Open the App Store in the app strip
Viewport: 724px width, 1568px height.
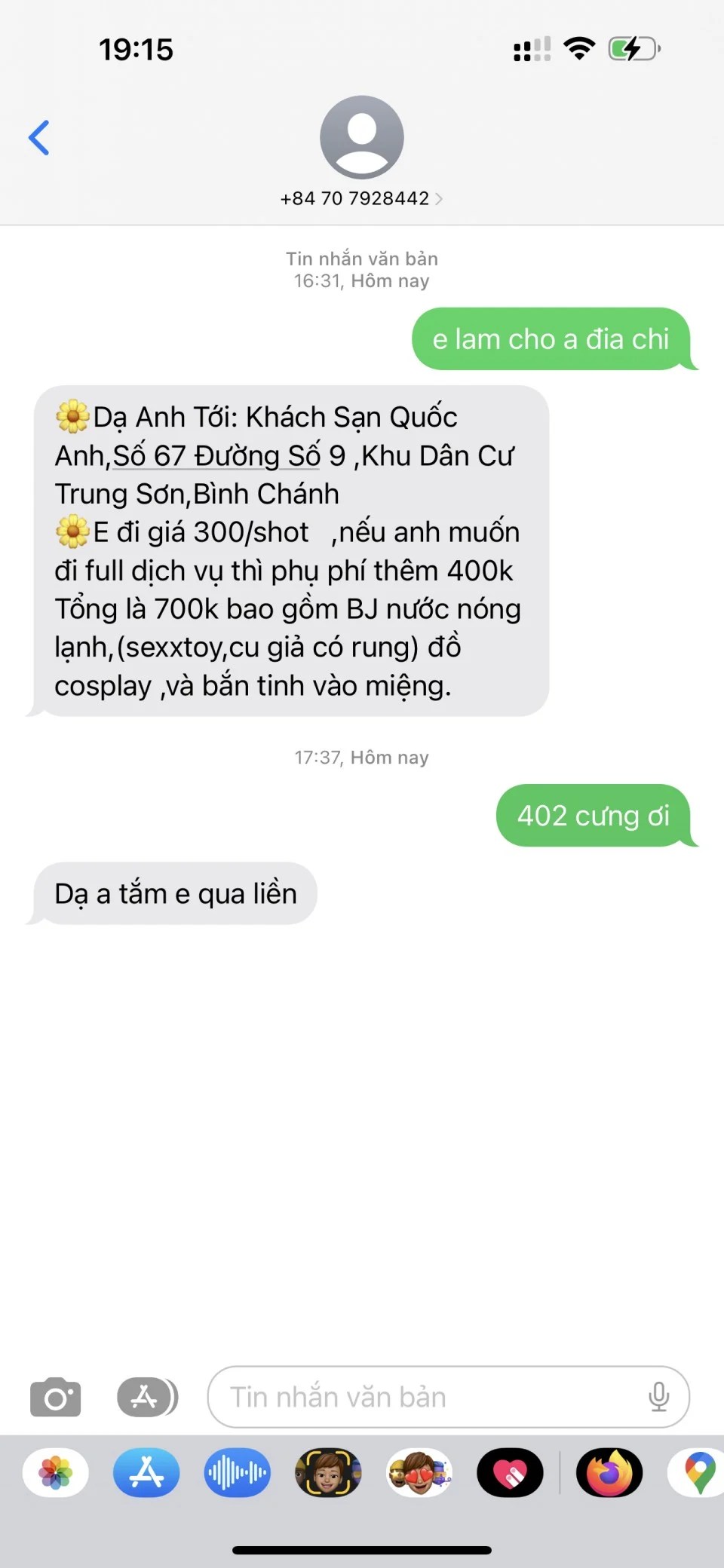(146, 1472)
